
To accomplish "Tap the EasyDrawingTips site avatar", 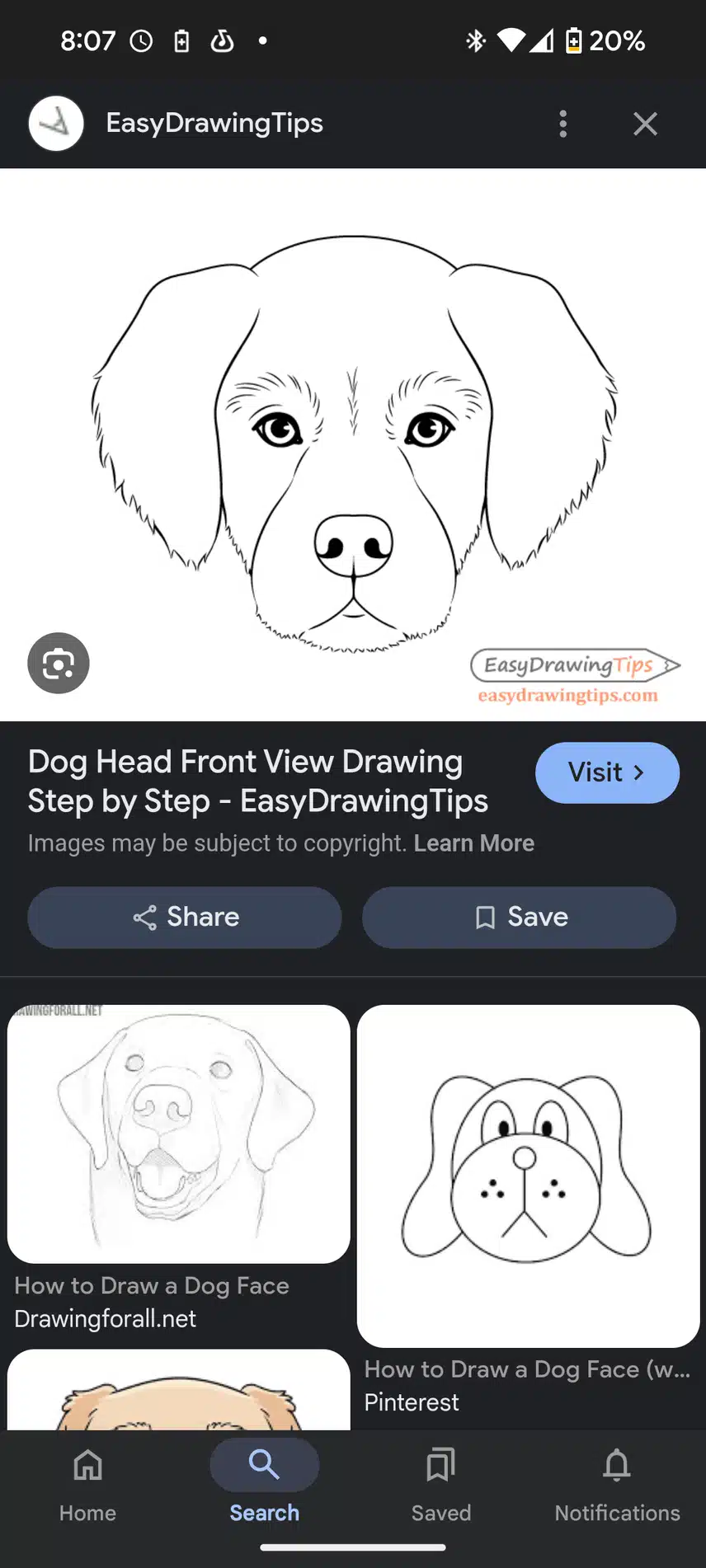I will pyautogui.click(x=56, y=124).
